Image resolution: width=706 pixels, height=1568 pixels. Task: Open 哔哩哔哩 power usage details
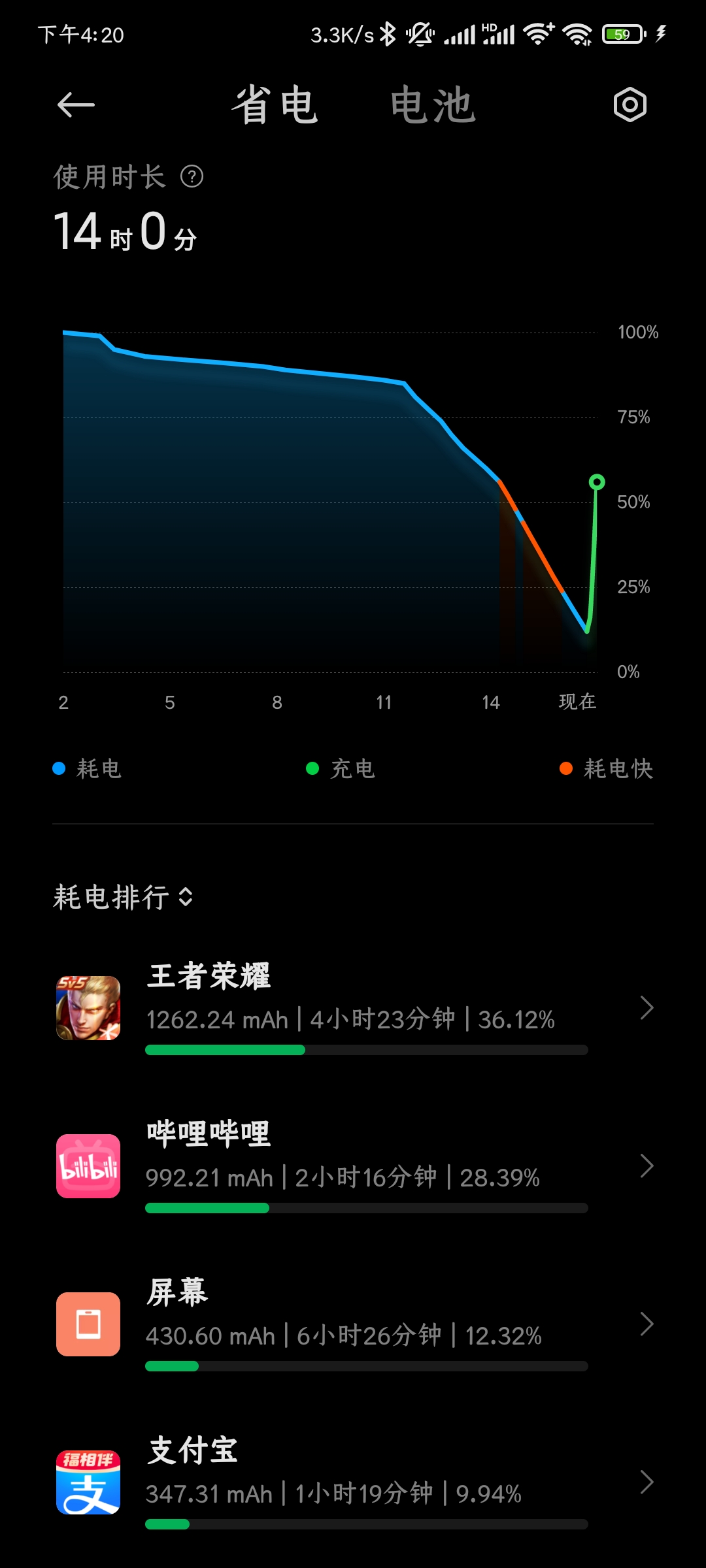click(353, 1166)
